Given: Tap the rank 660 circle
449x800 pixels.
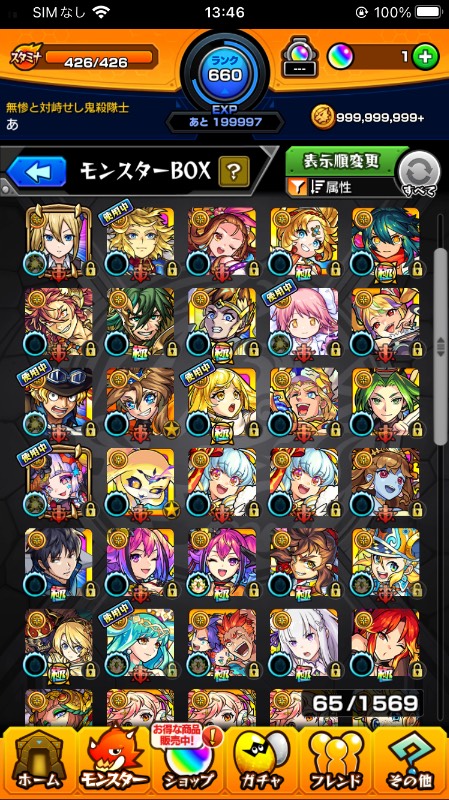Looking at the screenshot, I should pyautogui.click(x=225, y=72).
